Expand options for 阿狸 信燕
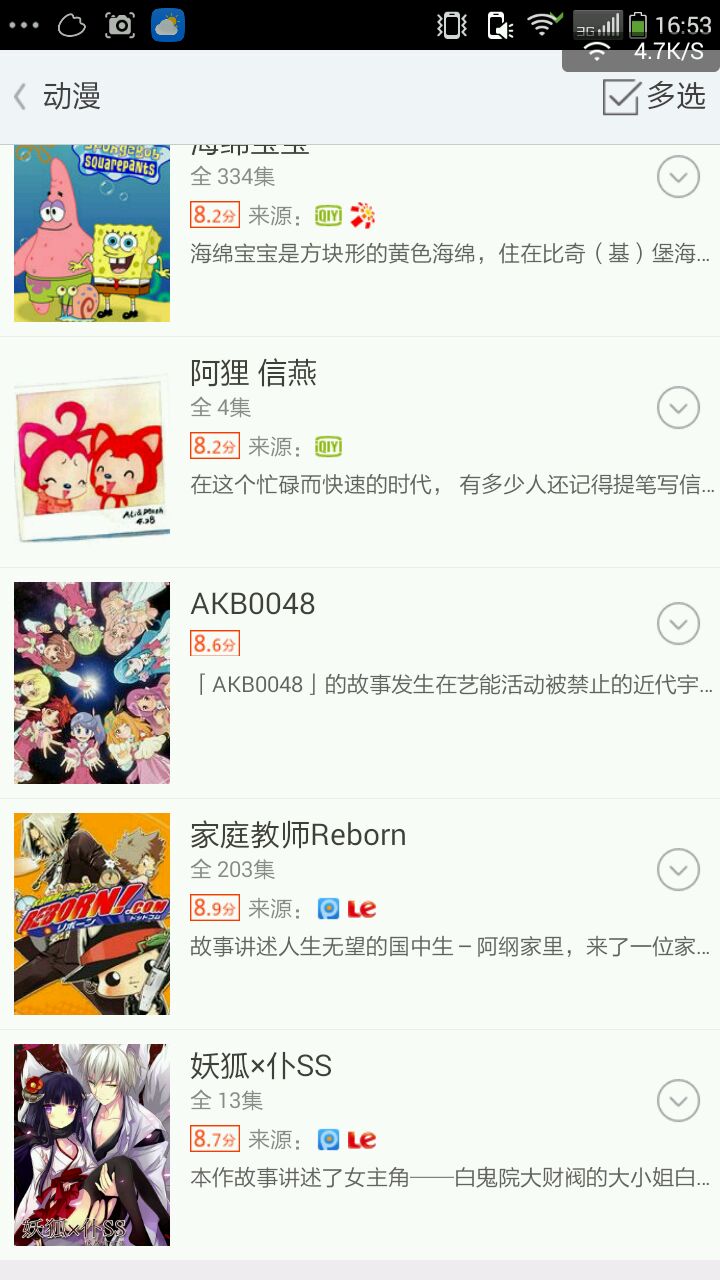Screen dimensions: 720x1280 (678, 408)
